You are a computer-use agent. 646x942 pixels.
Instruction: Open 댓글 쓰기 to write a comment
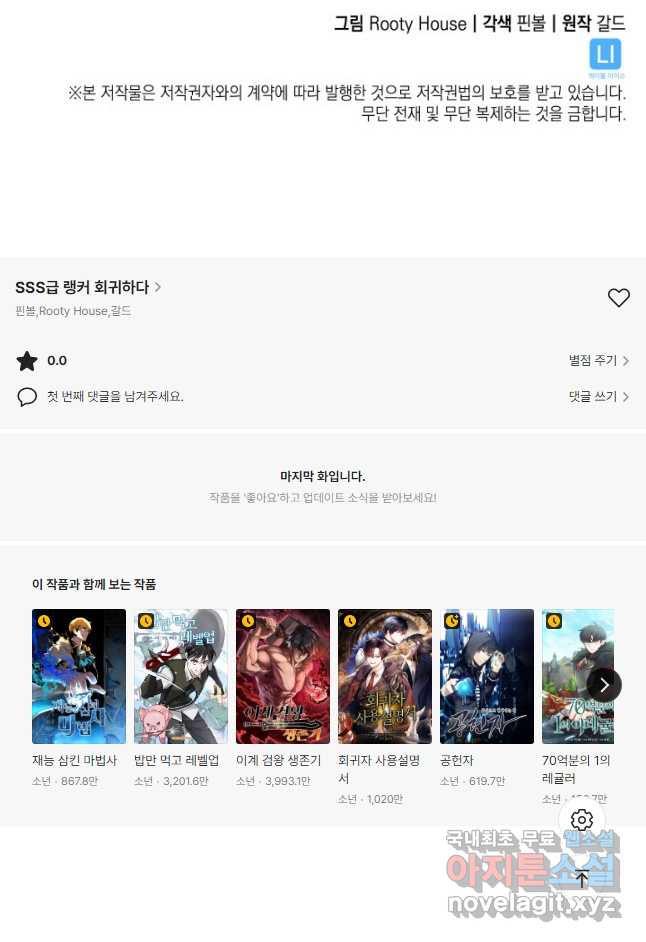tap(598, 396)
